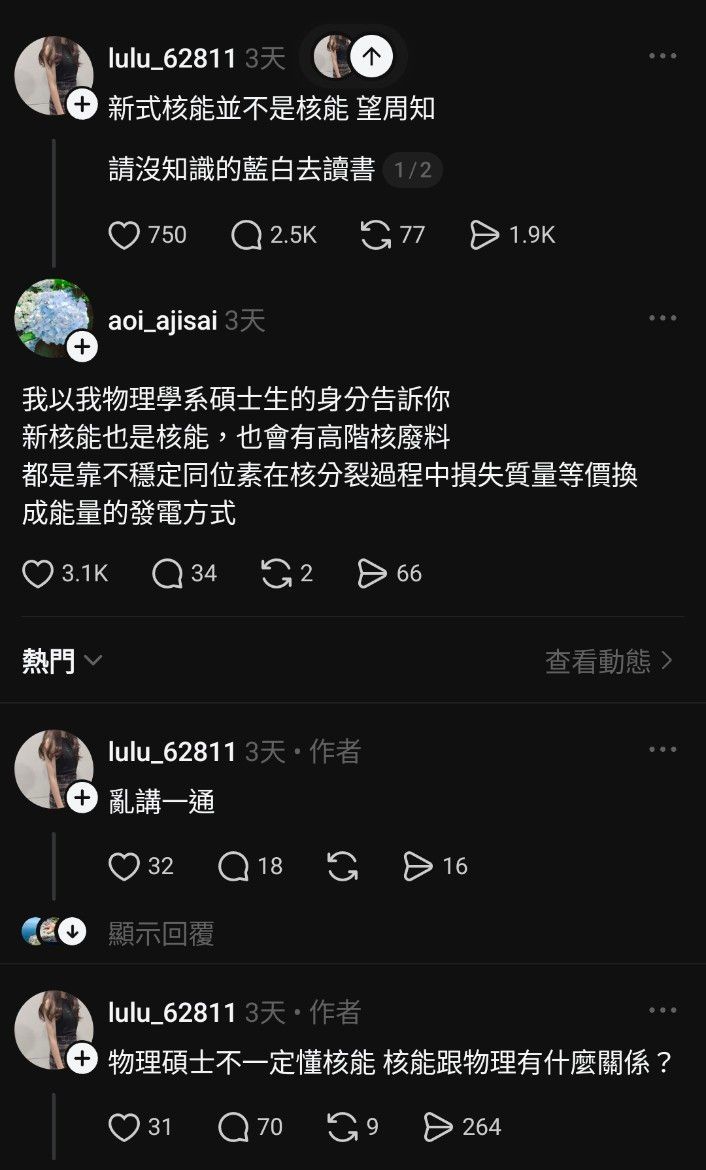Like aoi_ajisai's post about 新核能
The height and width of the screenshot is (1170, 706).
(38, 573)
